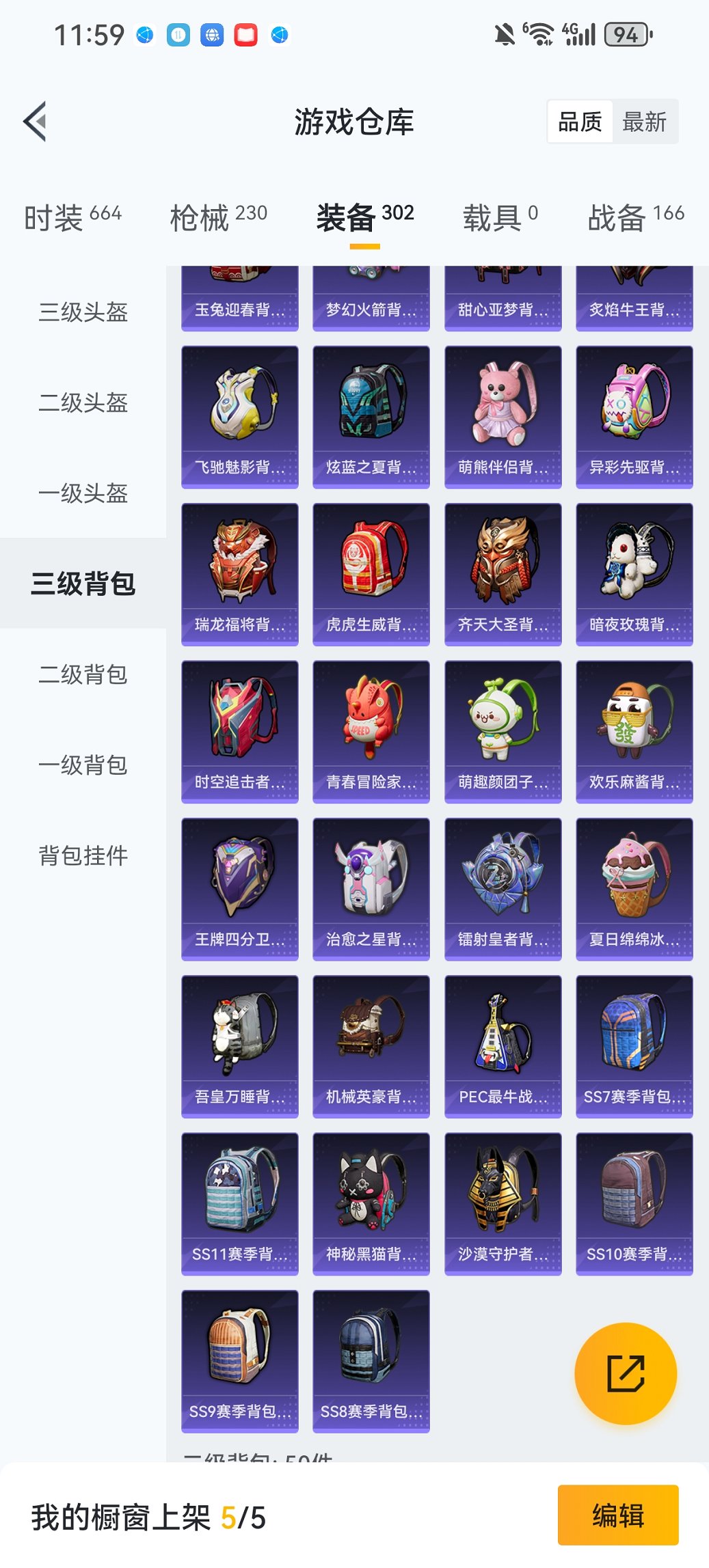Go back using the top-left arrow

tap(36, 122)
